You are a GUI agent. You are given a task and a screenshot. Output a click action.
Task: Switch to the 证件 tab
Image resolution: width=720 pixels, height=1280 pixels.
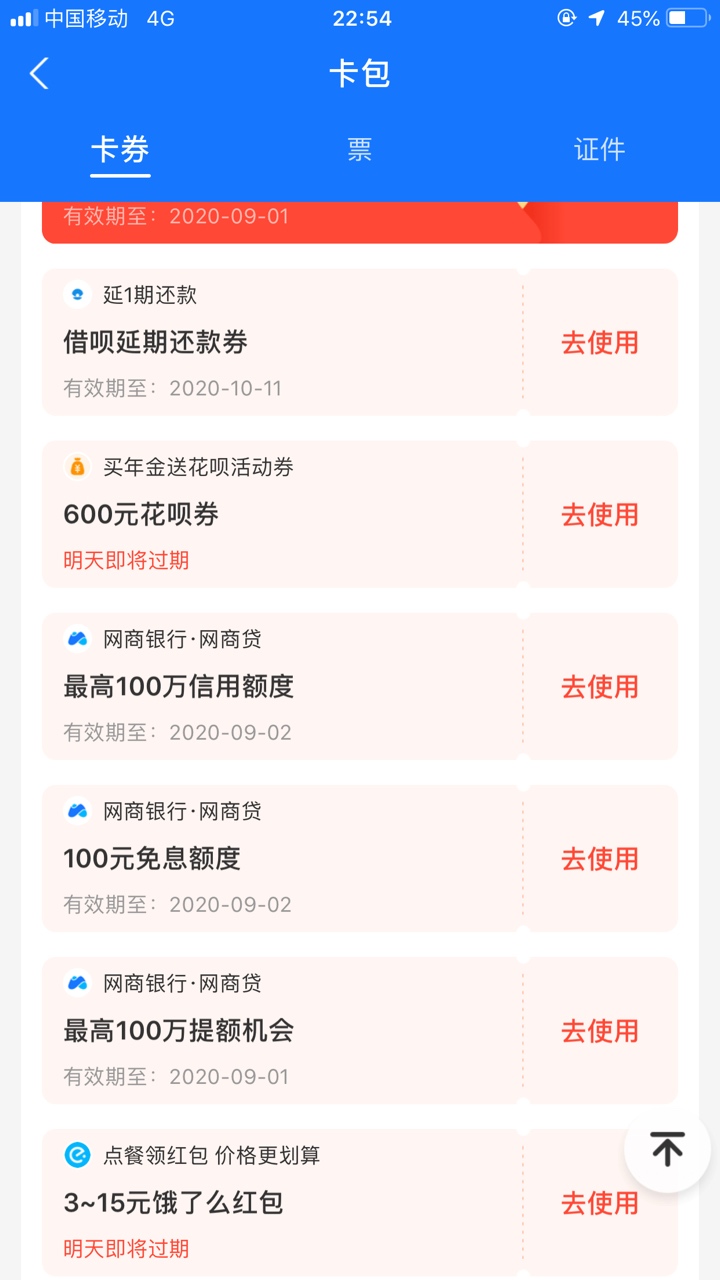pyautogui.click(x=599, y=150)
